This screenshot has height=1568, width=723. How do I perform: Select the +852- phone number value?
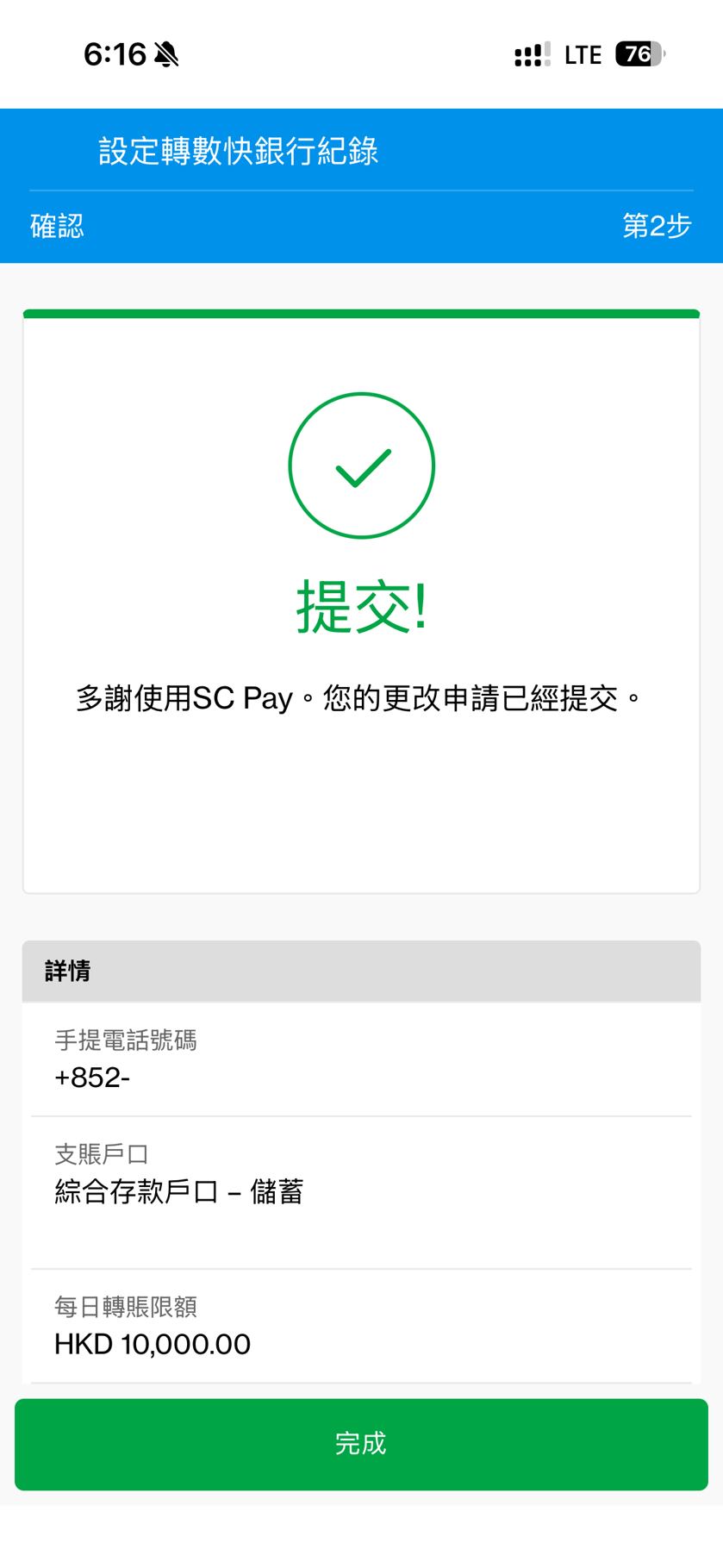click(x=91, y=1078)
